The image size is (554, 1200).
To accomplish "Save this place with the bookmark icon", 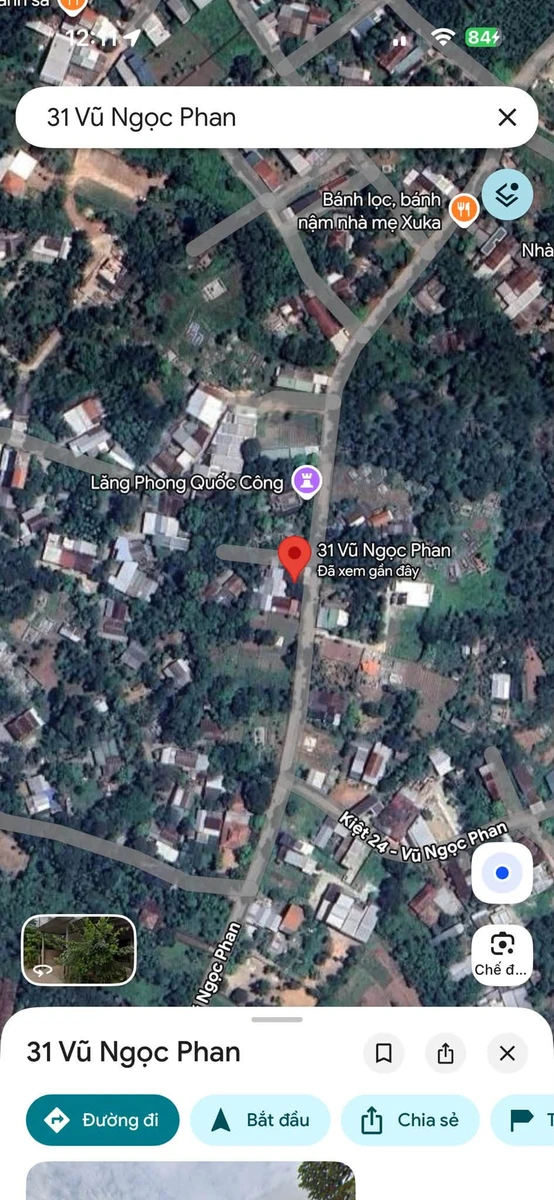I will click(383, 1053).
